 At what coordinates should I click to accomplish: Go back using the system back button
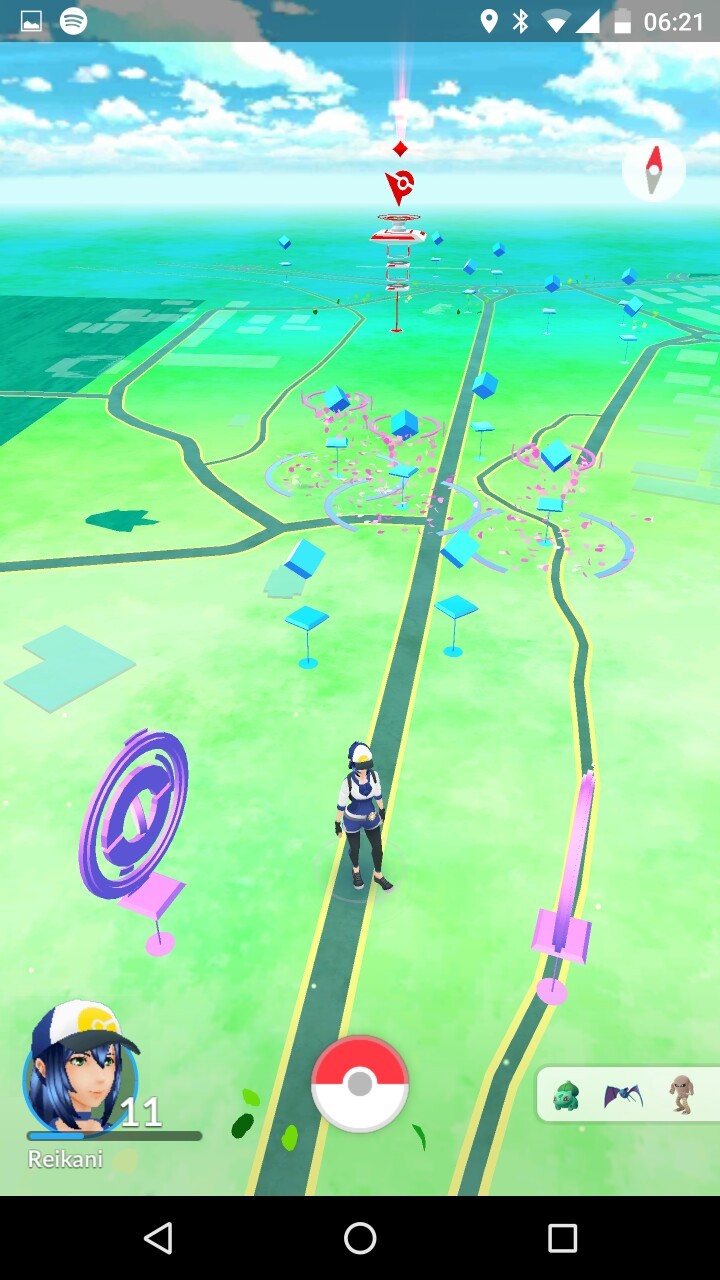pos(158,1238)
